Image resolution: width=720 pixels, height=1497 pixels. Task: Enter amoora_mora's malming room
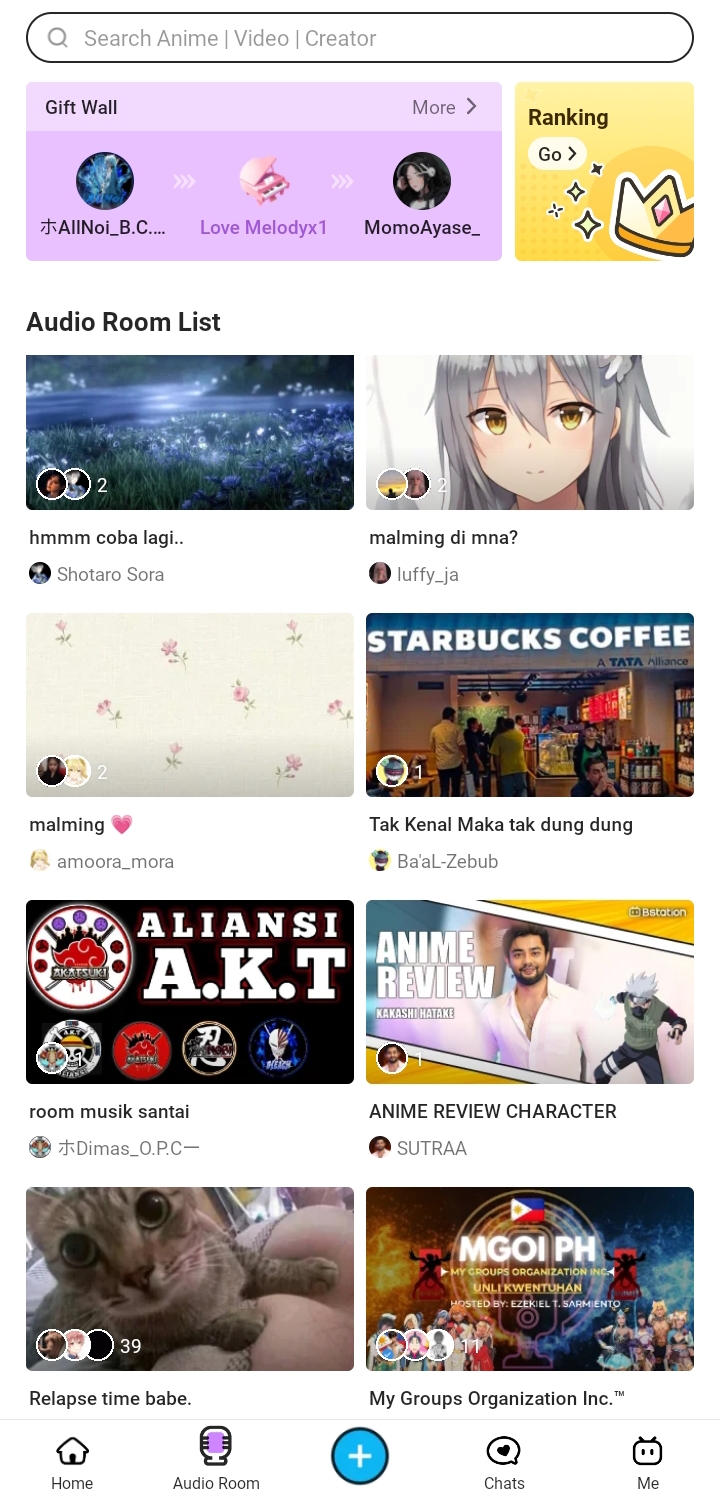click(x=190, y=704)
